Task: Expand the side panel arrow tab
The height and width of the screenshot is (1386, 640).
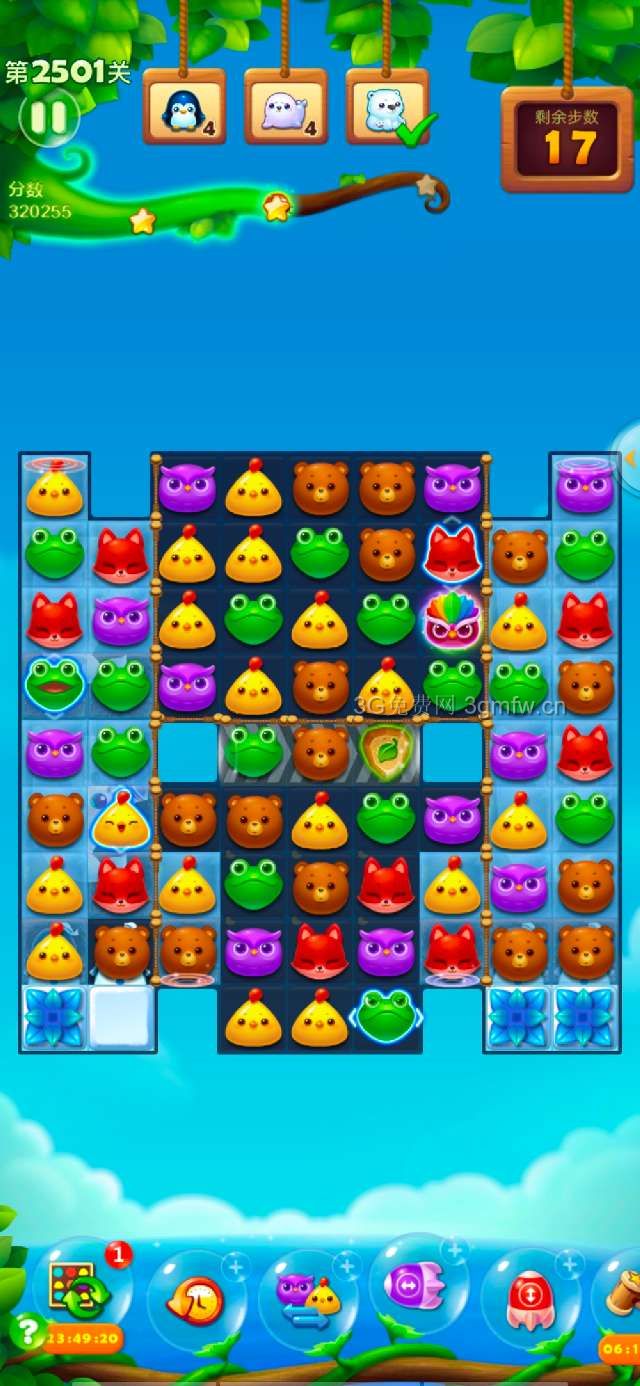Action: pyautogui.click(x=629, y=459)
